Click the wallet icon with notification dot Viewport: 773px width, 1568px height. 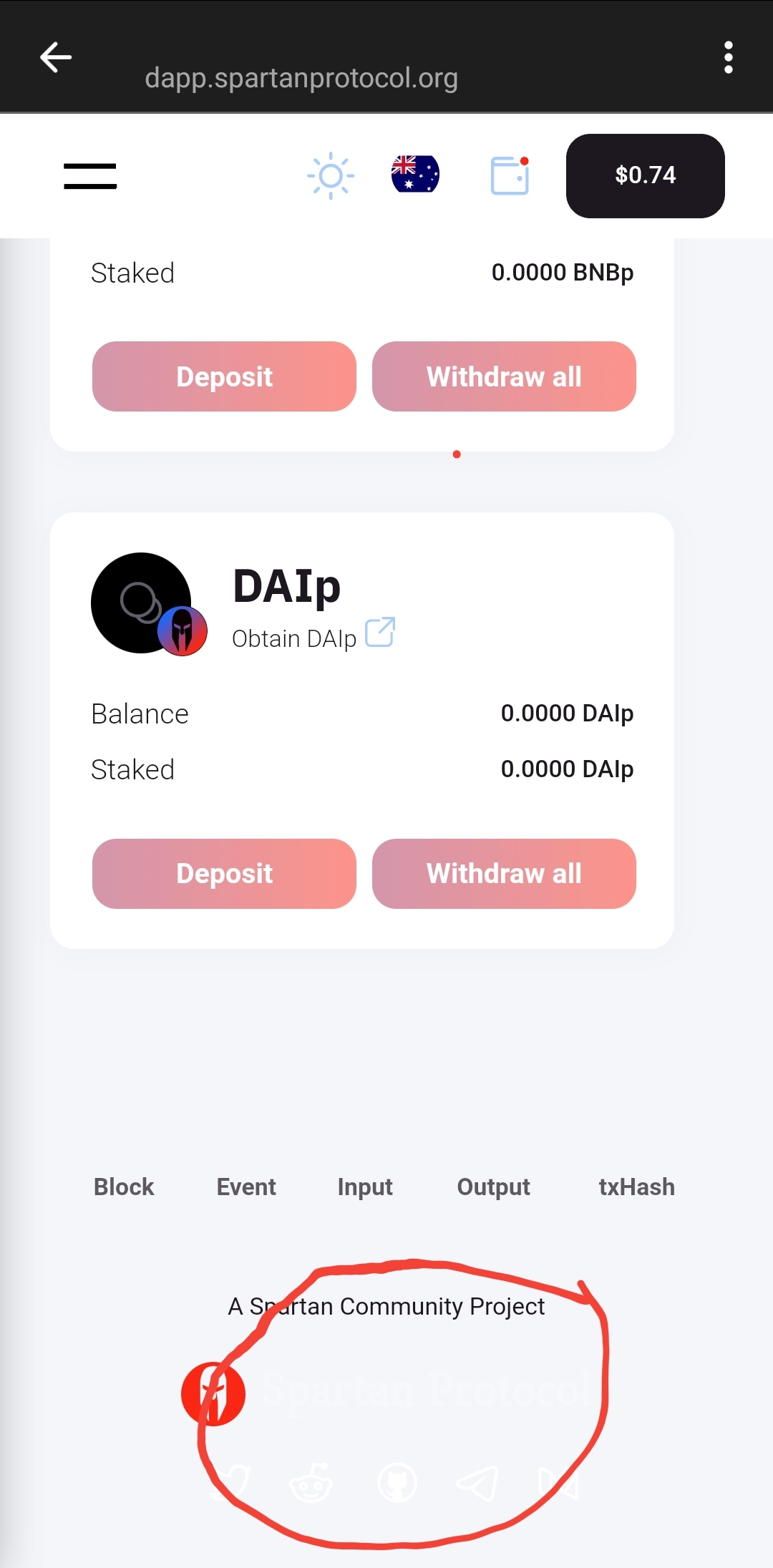pyautogui.click(x=509, y=176)
